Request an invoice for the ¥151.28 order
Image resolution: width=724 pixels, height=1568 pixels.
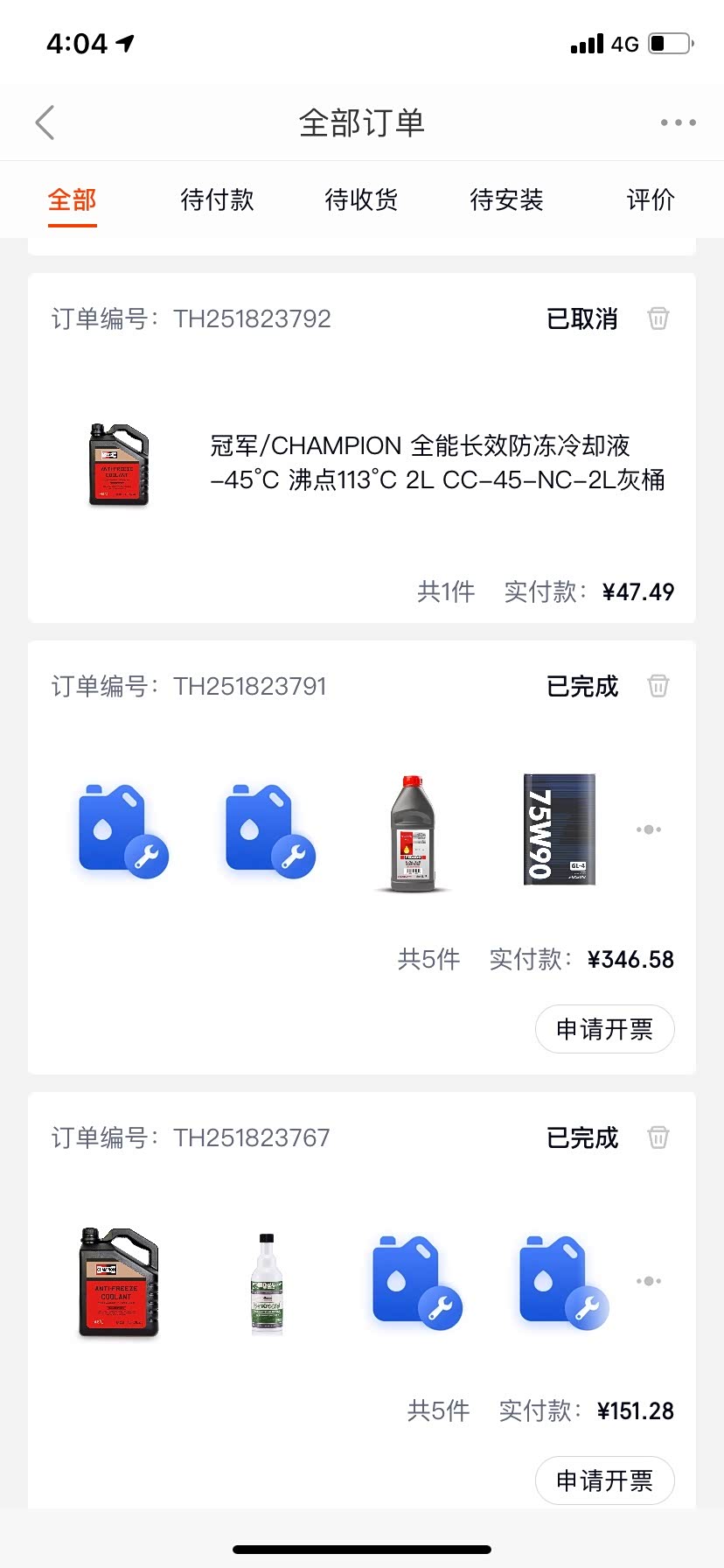tap(604, 1480)
